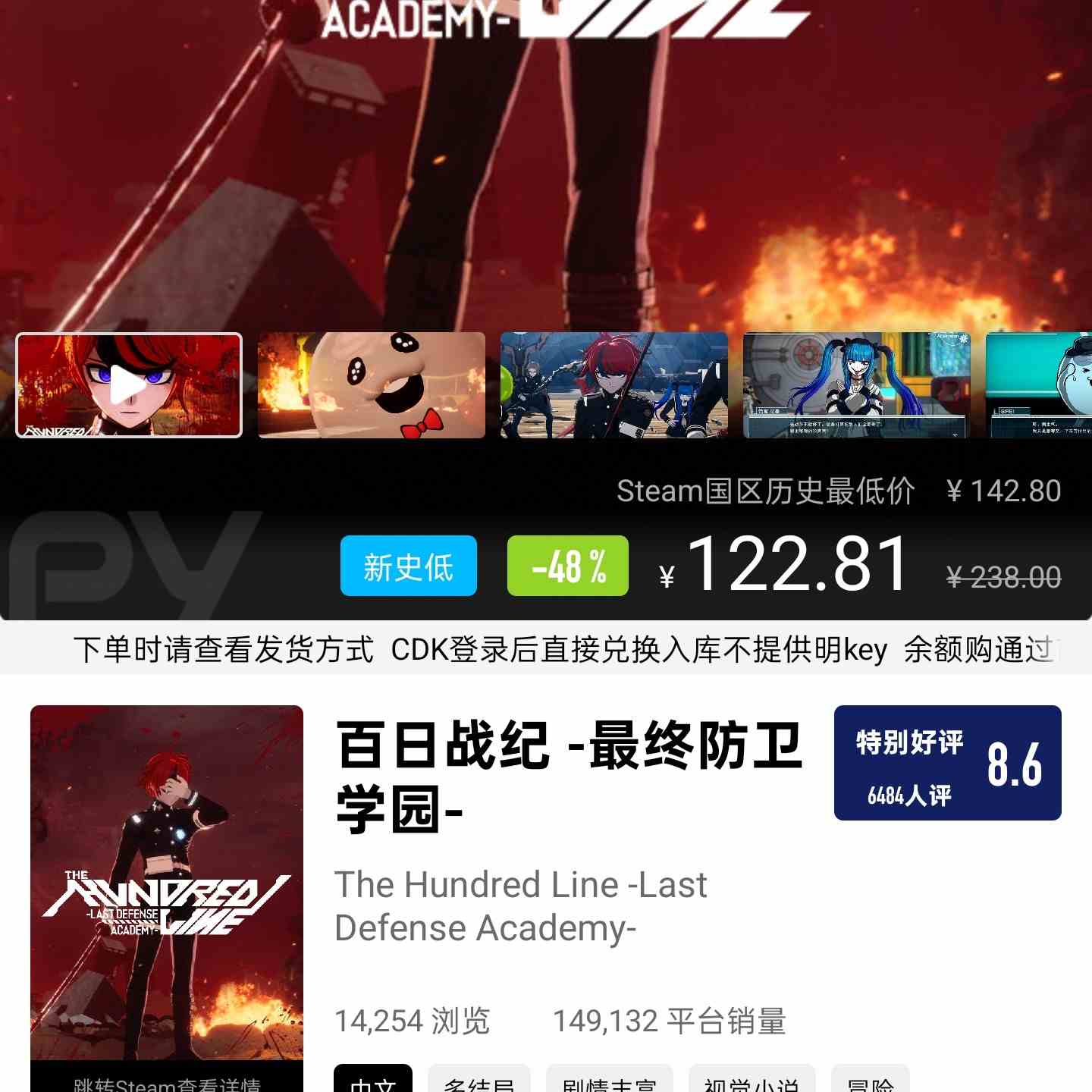The width and height of the screenshot is (1092, 1092).
Task: Open the 特别好评 8.6 rating box
Action: 947,763
